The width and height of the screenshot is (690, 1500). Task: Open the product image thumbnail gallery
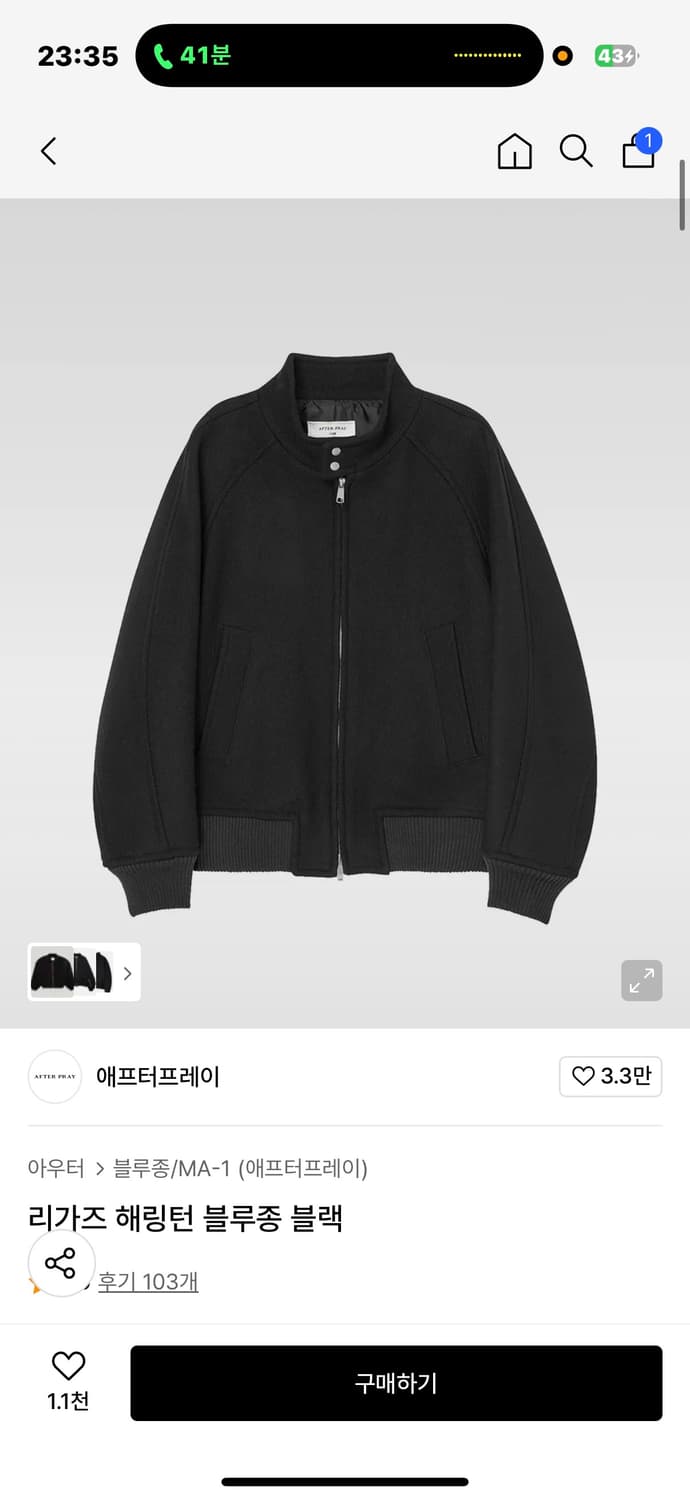pyautogui.click(x=84, y=972)
